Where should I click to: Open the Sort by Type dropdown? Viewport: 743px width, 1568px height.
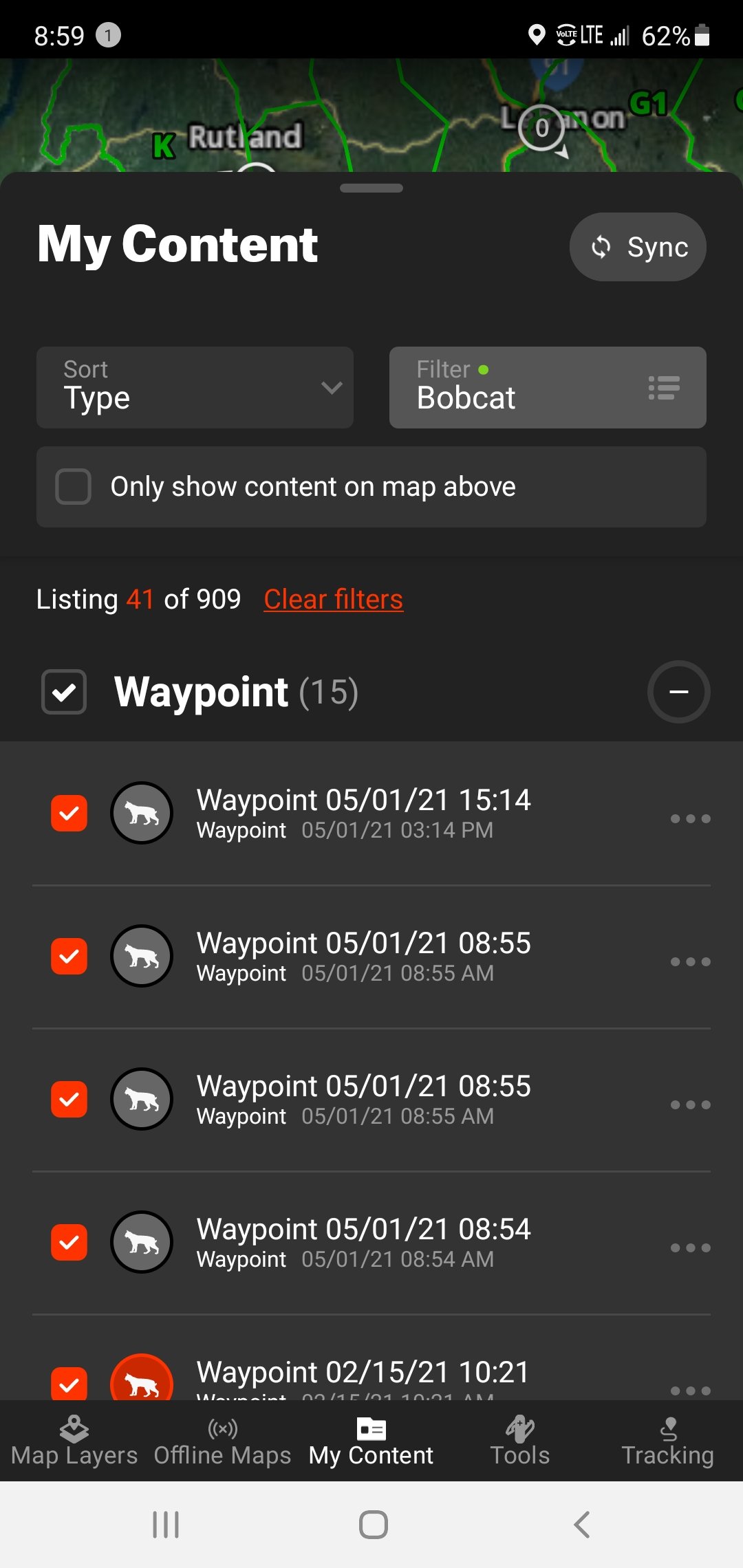tap(195, 387)
